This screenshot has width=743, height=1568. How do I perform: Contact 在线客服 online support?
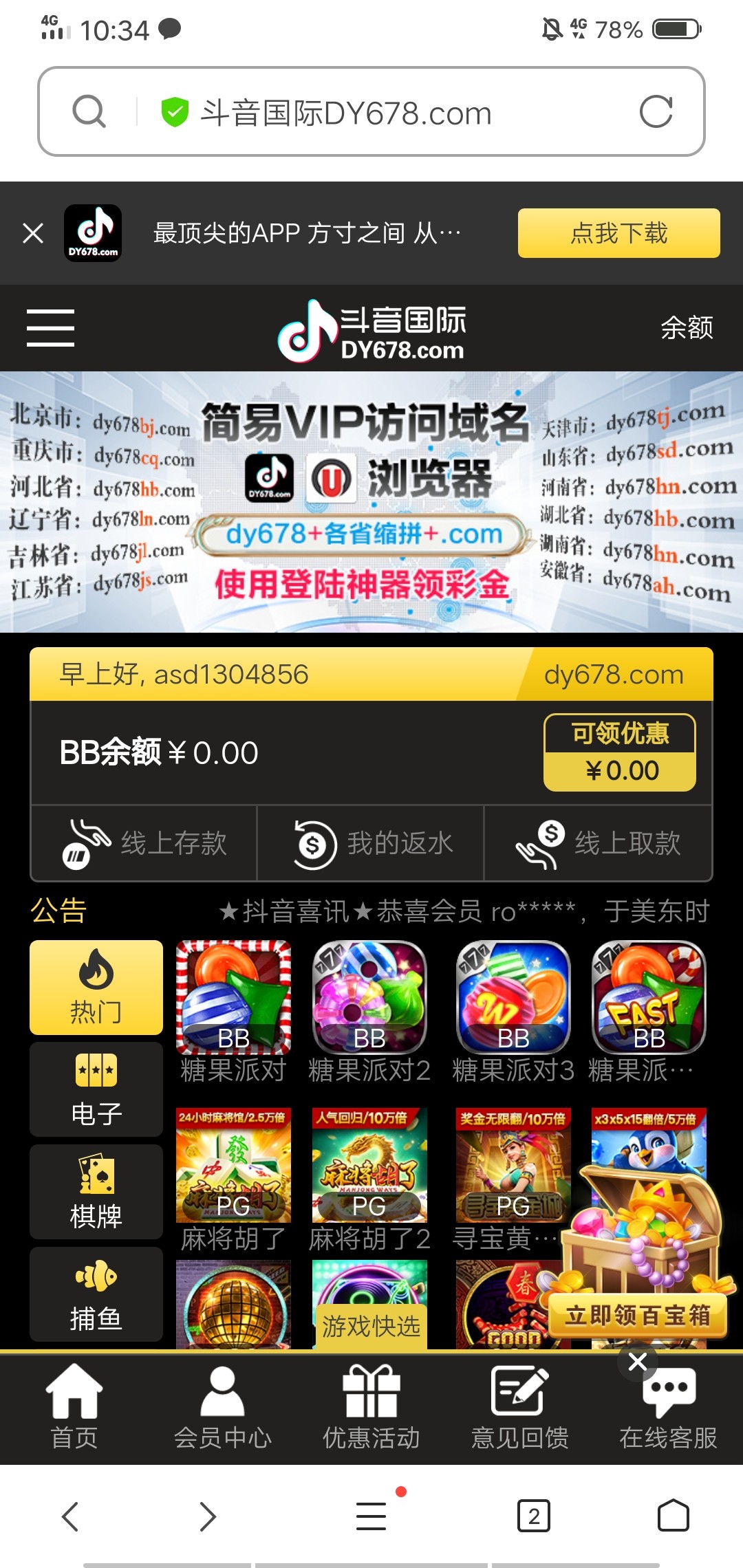click(x=668, y=1408)
